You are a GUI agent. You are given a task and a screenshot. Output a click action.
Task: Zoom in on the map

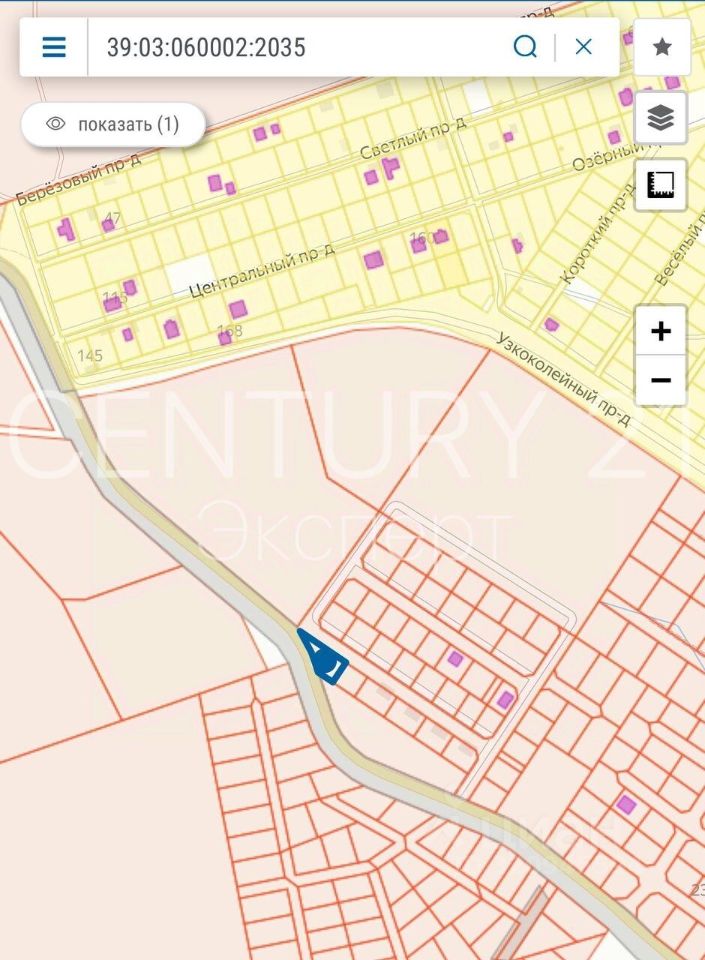point(661,331)
